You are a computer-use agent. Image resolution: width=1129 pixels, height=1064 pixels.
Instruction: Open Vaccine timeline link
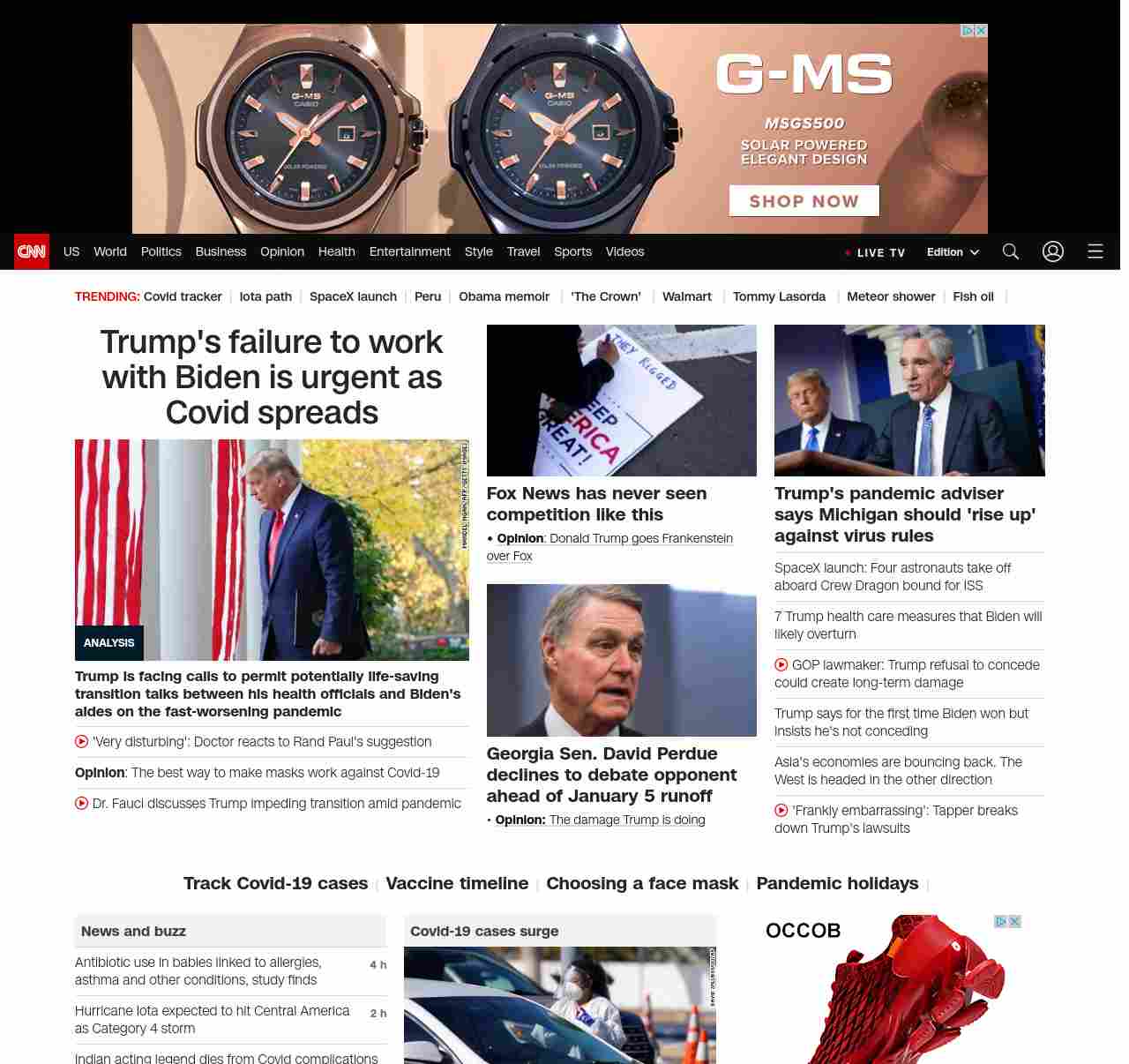pos(457,884)
